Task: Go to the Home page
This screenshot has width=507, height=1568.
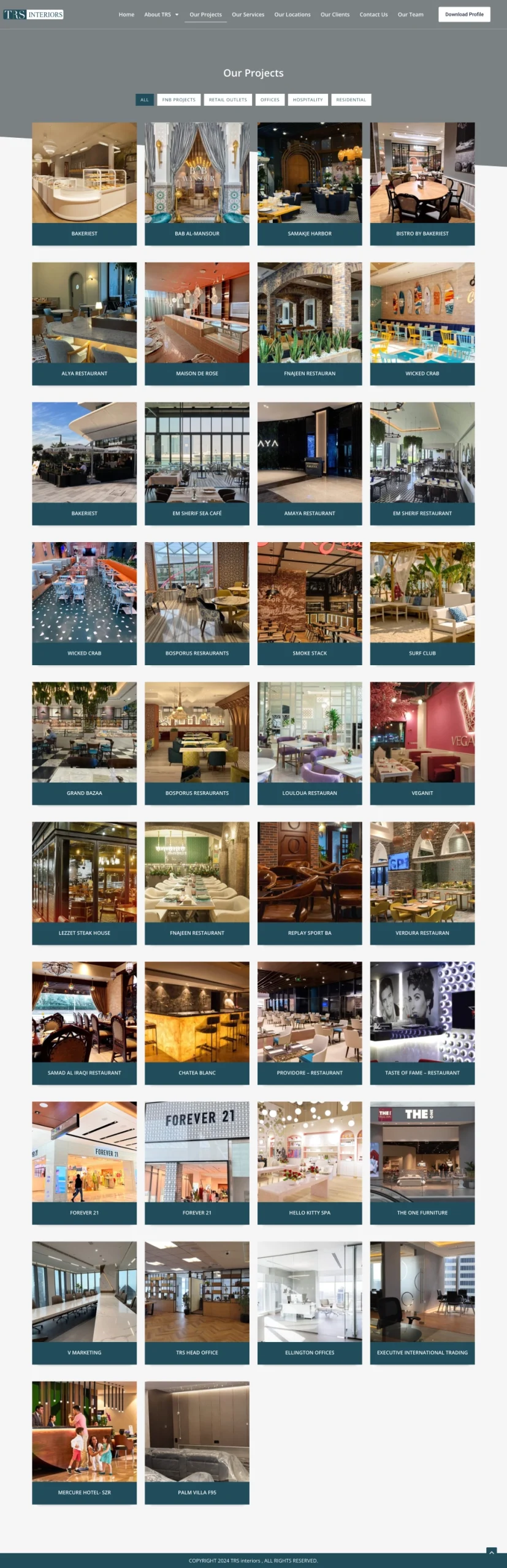Action: point(126,14)
